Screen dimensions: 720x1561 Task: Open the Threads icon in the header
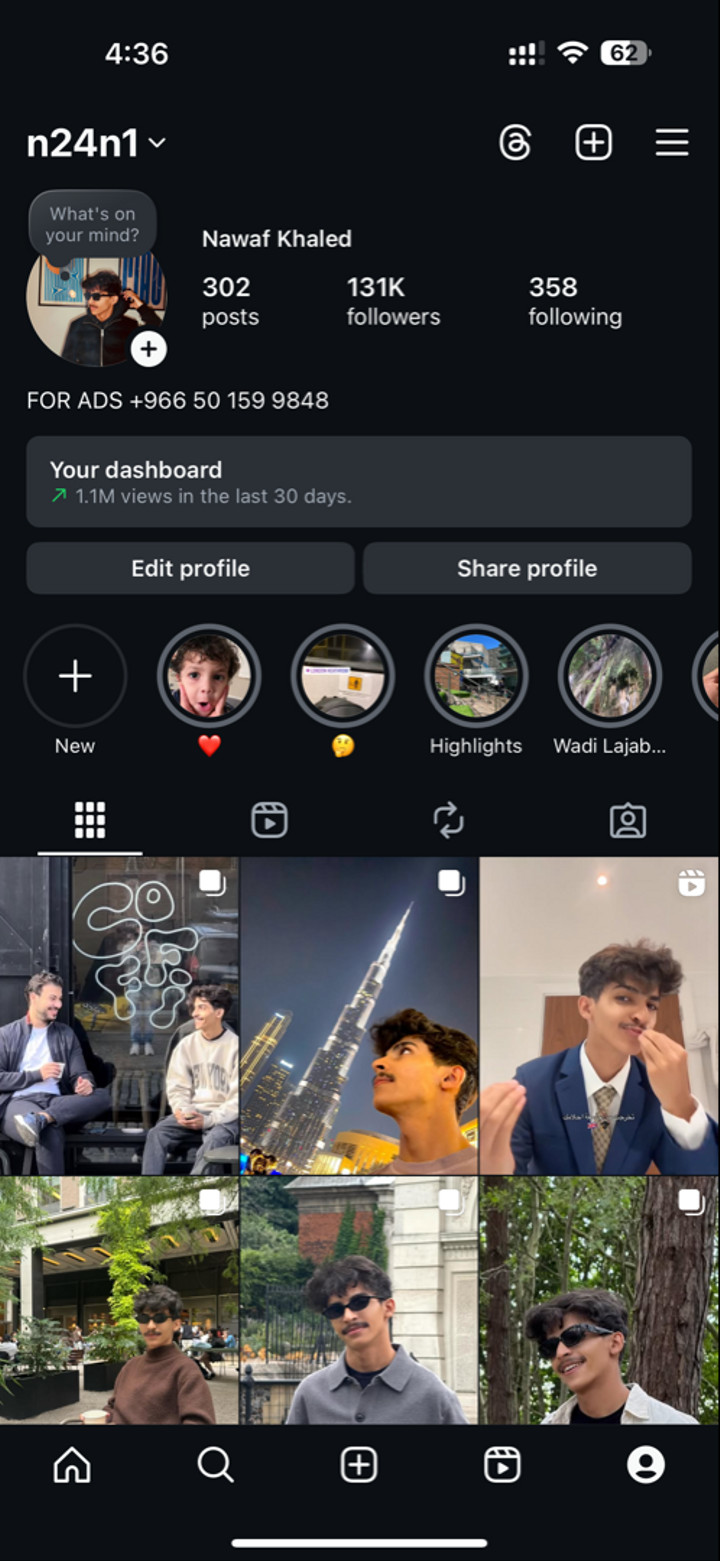(515, 143)
